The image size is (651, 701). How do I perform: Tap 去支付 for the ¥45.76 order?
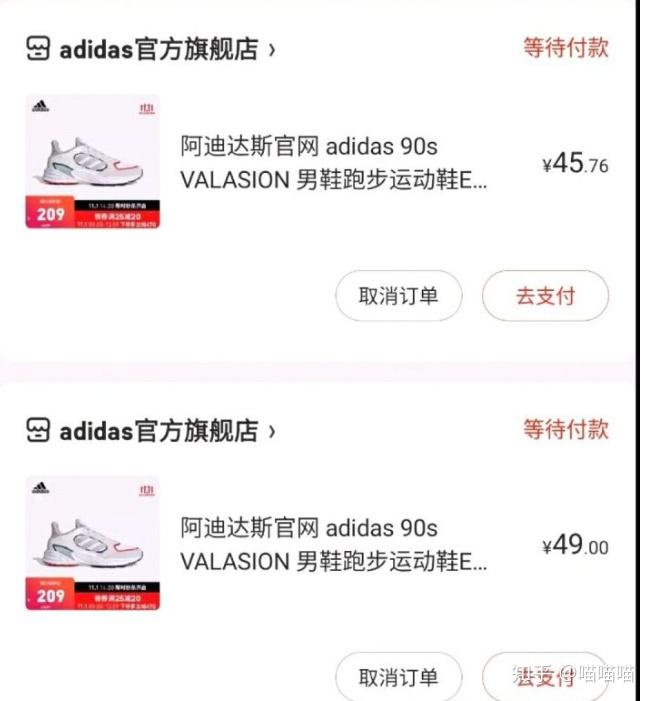pos(545,296)
